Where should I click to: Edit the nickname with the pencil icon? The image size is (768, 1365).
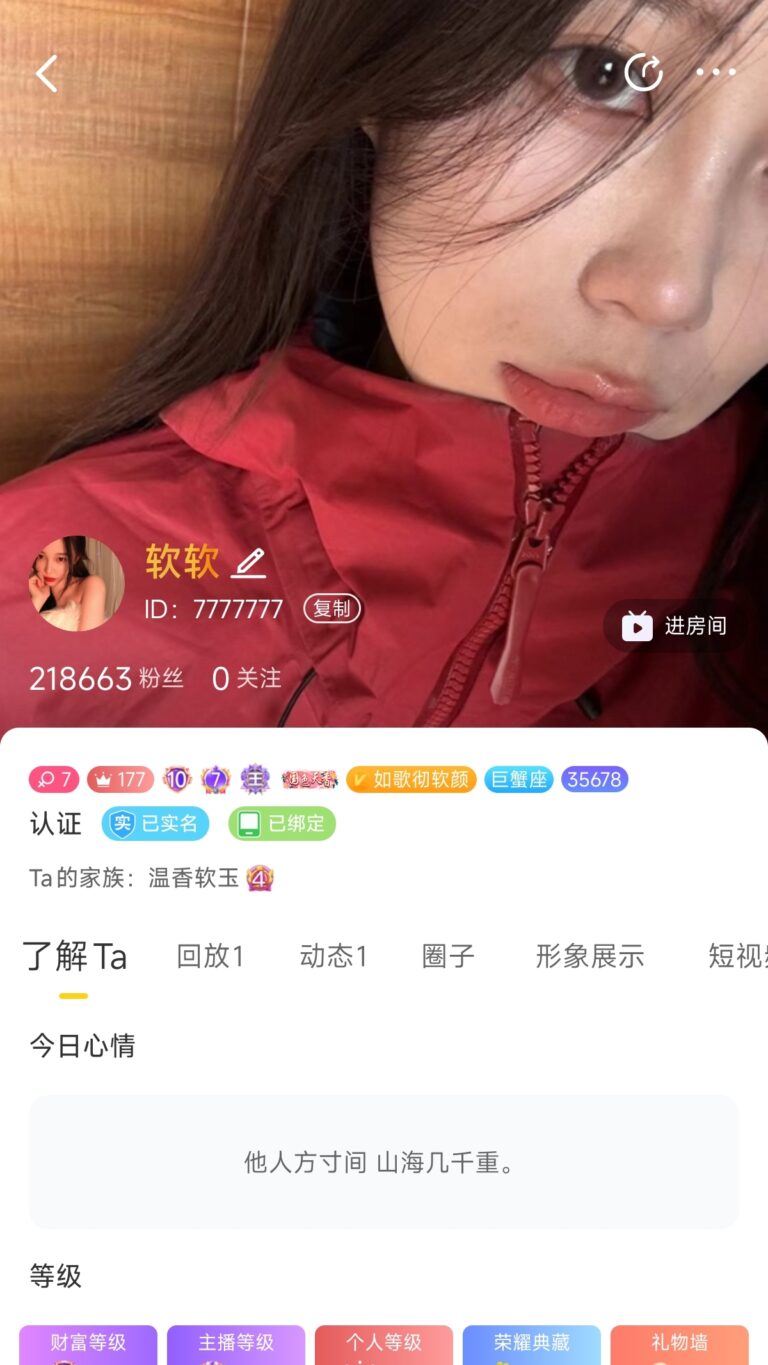(x=248, y=563)
